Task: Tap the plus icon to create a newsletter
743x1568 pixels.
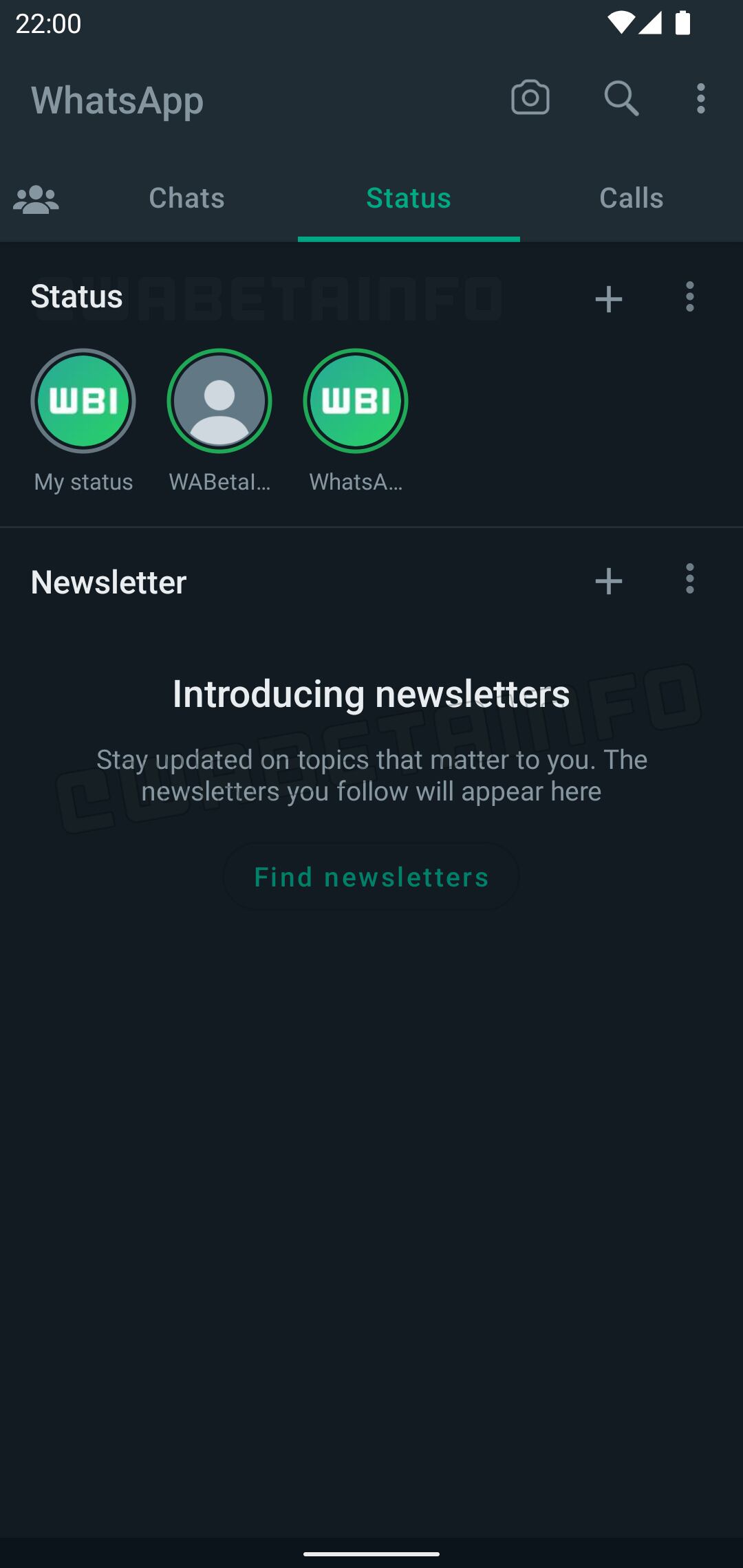Action: [x=608, y=581]
